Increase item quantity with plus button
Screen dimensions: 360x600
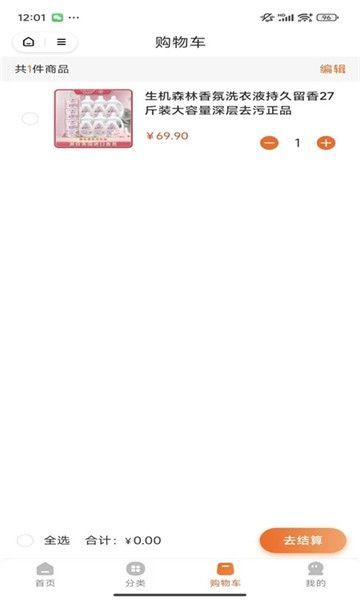326,143
